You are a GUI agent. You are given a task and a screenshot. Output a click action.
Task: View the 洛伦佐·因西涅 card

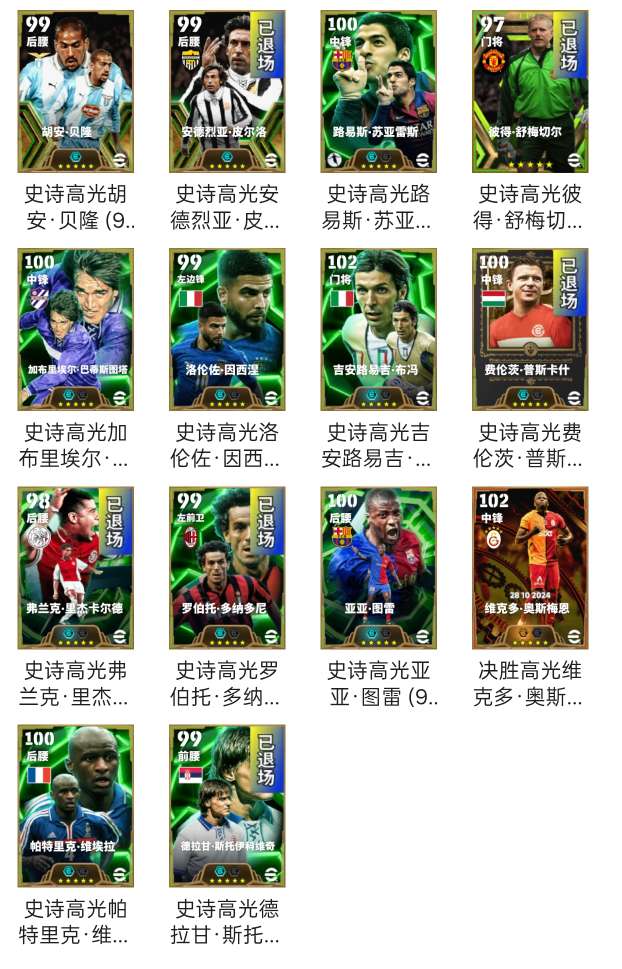pyautogui.click(x=227, y=330)
